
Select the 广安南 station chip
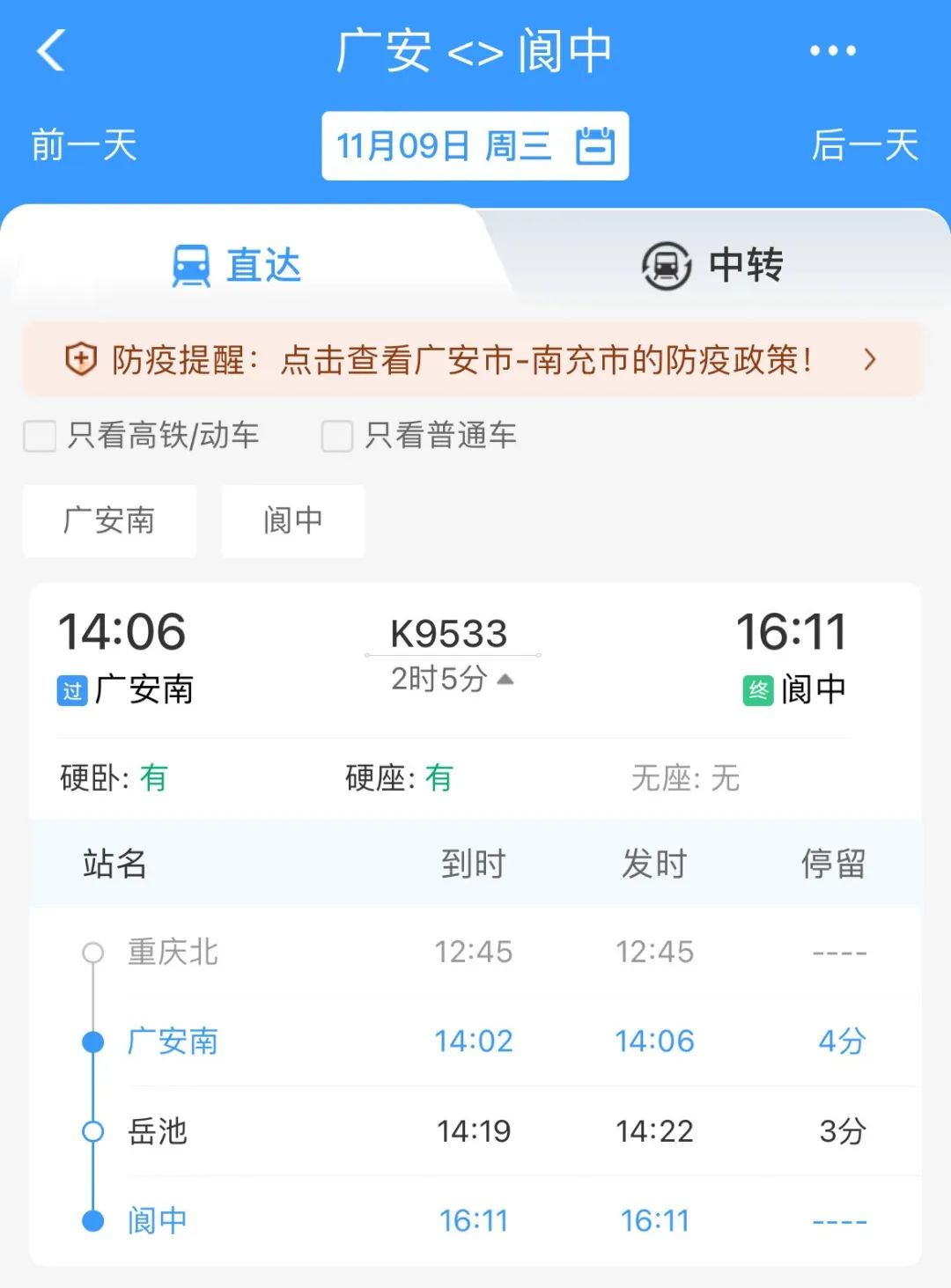point(109,520)
